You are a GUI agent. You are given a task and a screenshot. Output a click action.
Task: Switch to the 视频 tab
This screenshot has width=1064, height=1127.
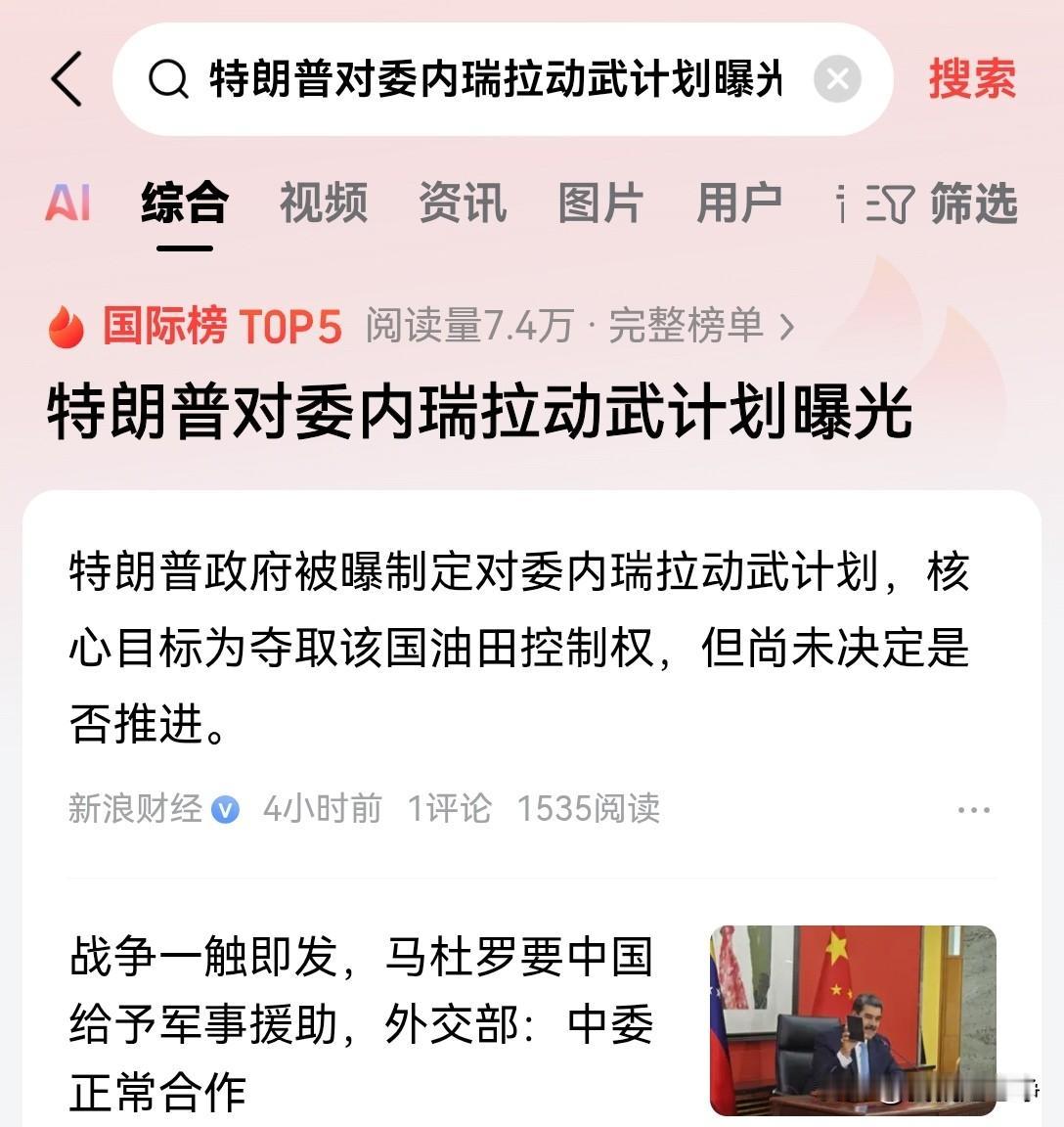[322, 204]
